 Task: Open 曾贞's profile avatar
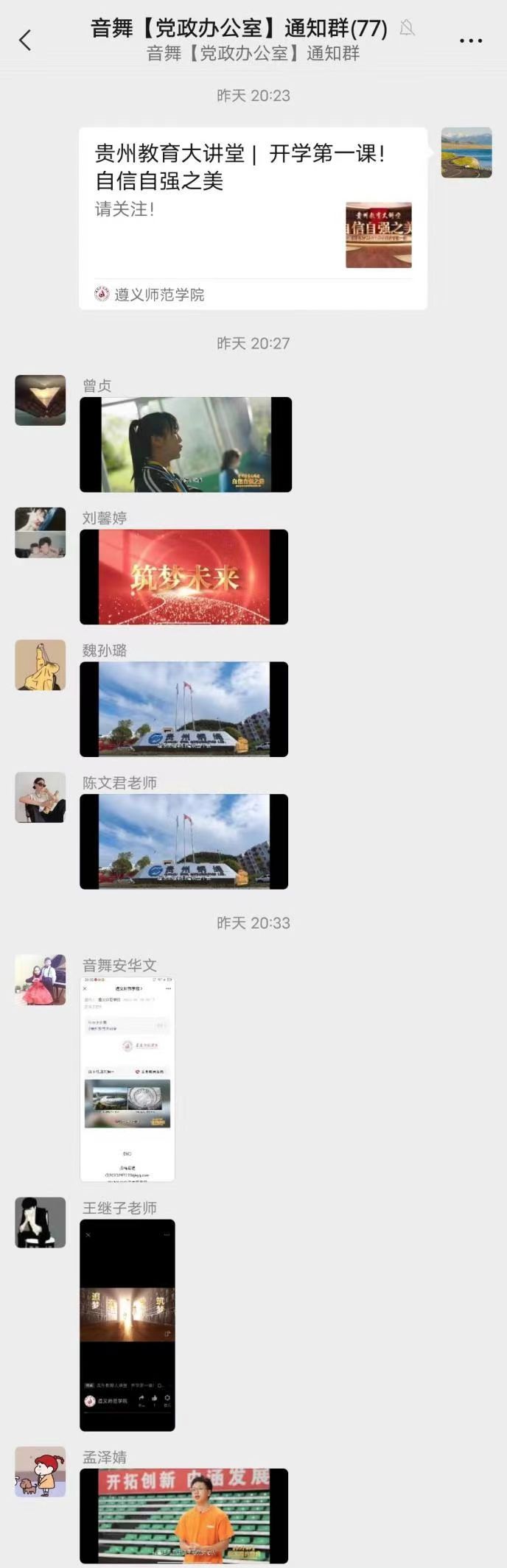(41, 401)
